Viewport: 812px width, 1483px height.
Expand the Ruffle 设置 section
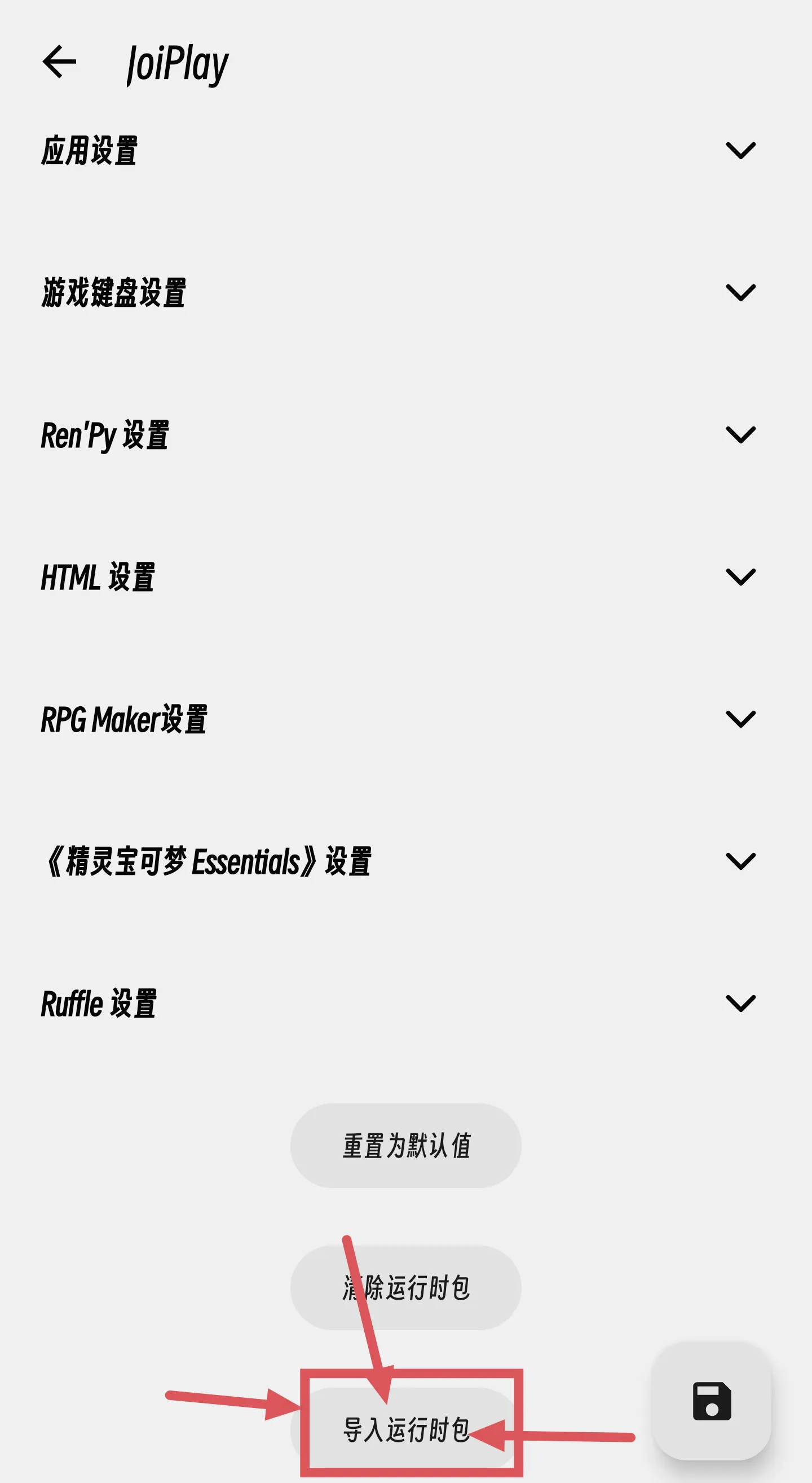(x=740, y=1003)
